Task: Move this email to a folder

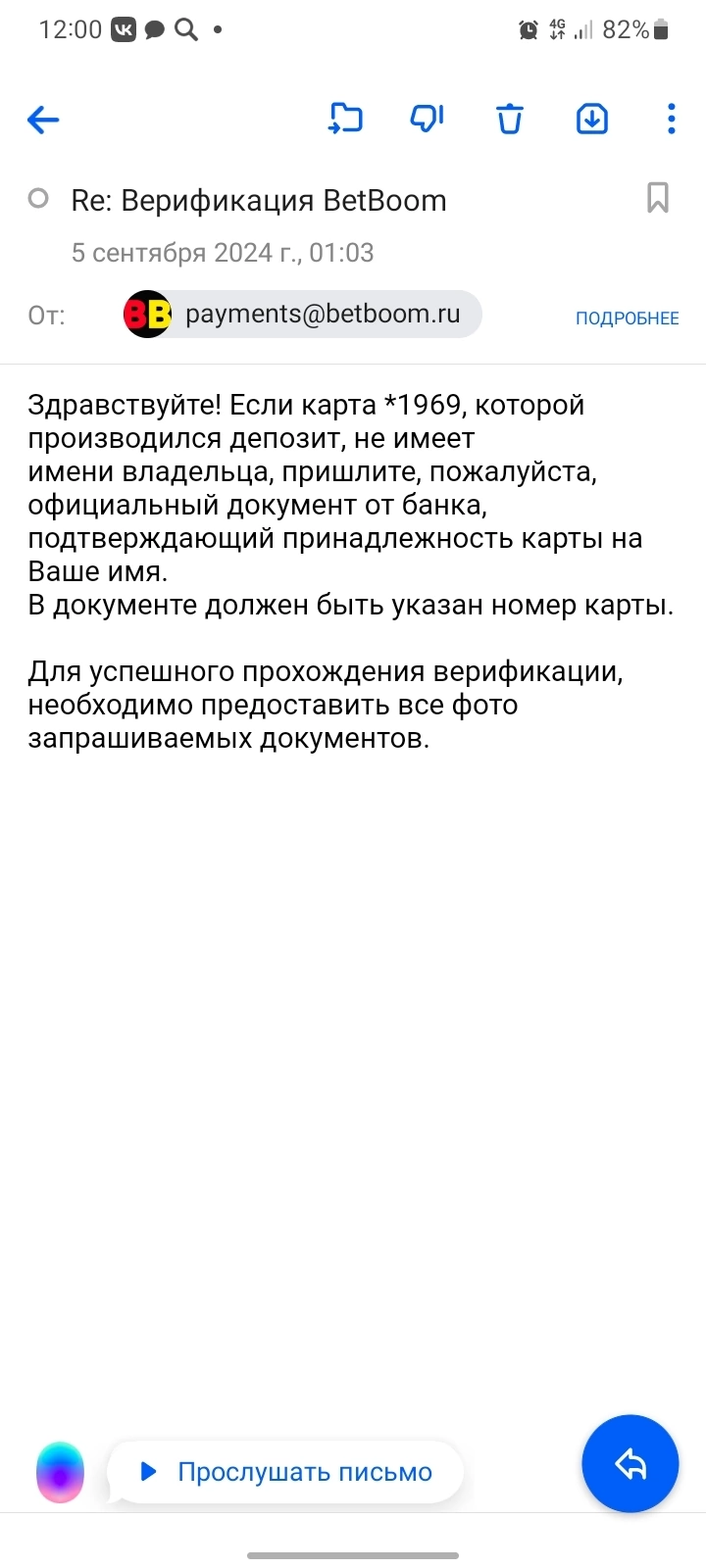Action: pyautogui.click(x=345, y=119)
